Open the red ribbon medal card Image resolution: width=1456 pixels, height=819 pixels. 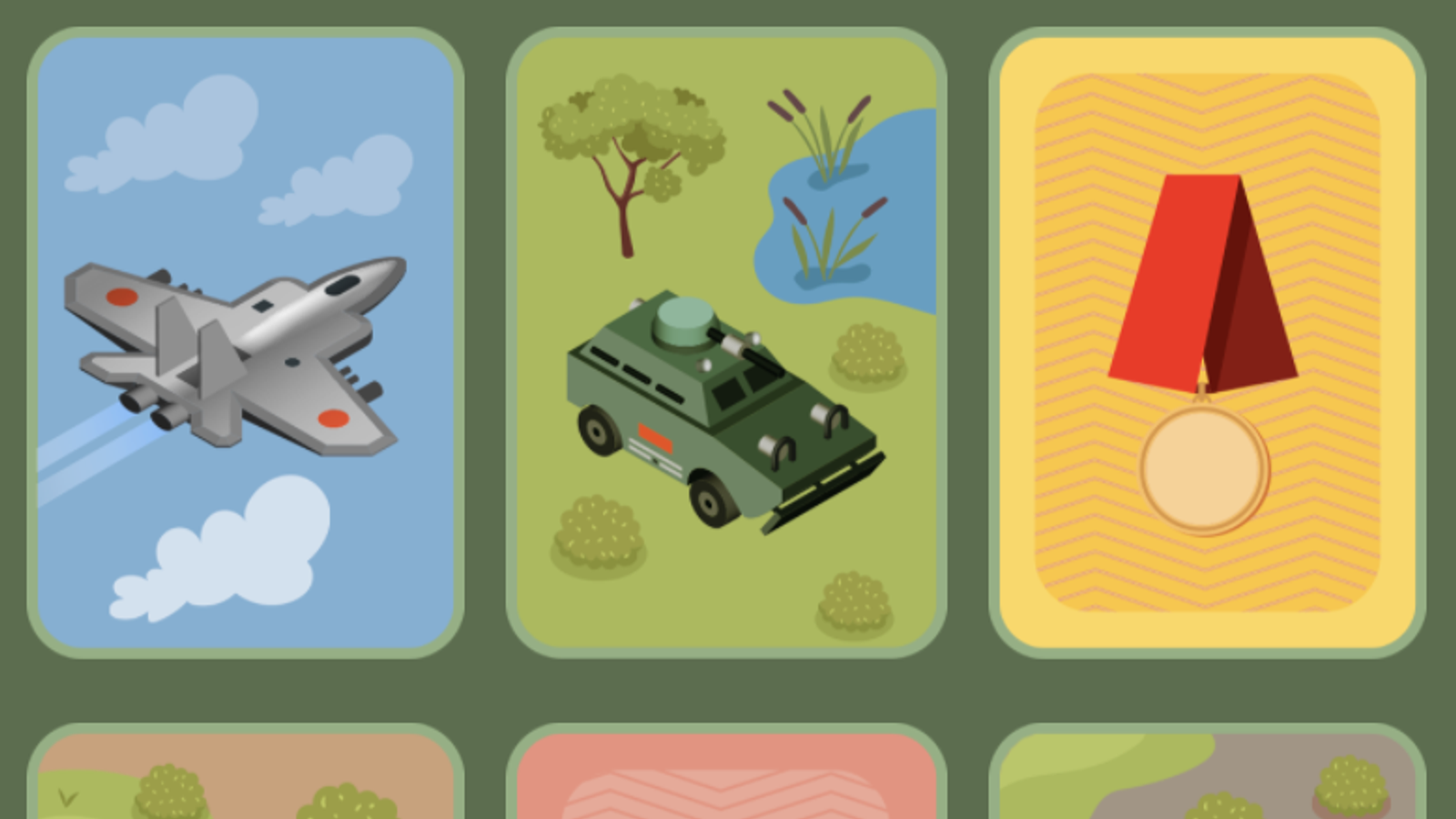[x=1207, y=342]
